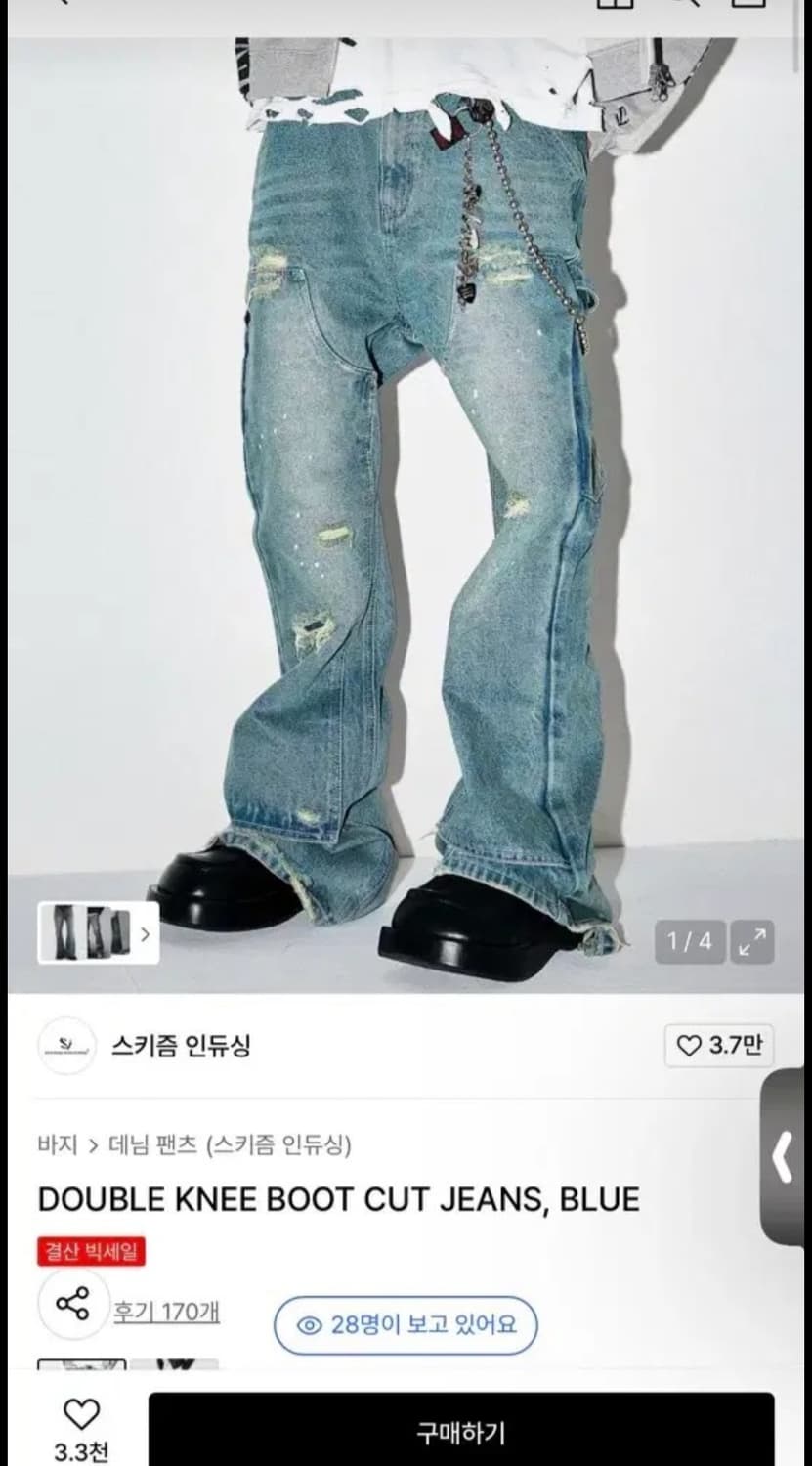
Task: Open 데님 팬츠 from the breadcrumb path
Action: tap(150, 1145)
